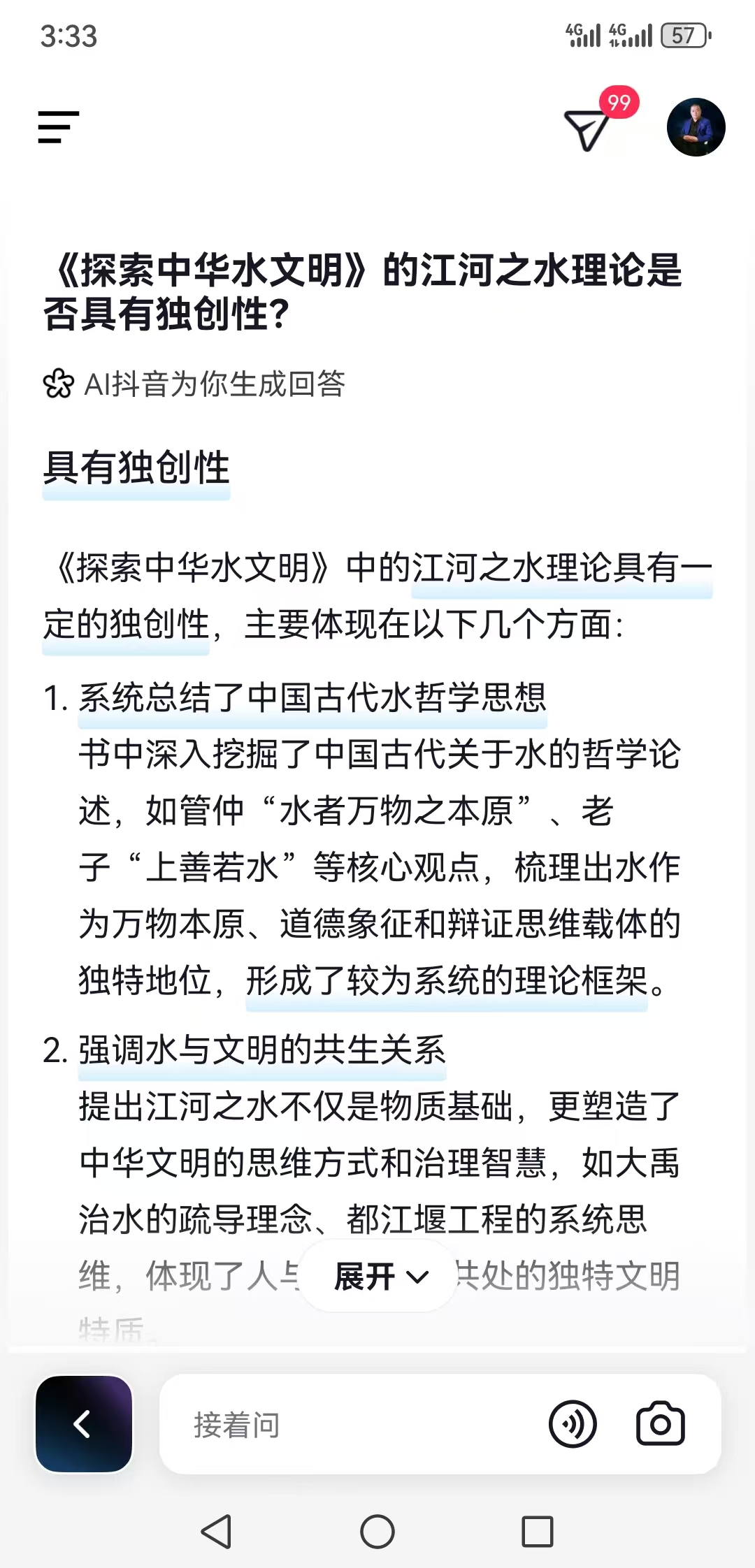
Task: Go back using the dark arrow button
Action: tap(84, 1424)
